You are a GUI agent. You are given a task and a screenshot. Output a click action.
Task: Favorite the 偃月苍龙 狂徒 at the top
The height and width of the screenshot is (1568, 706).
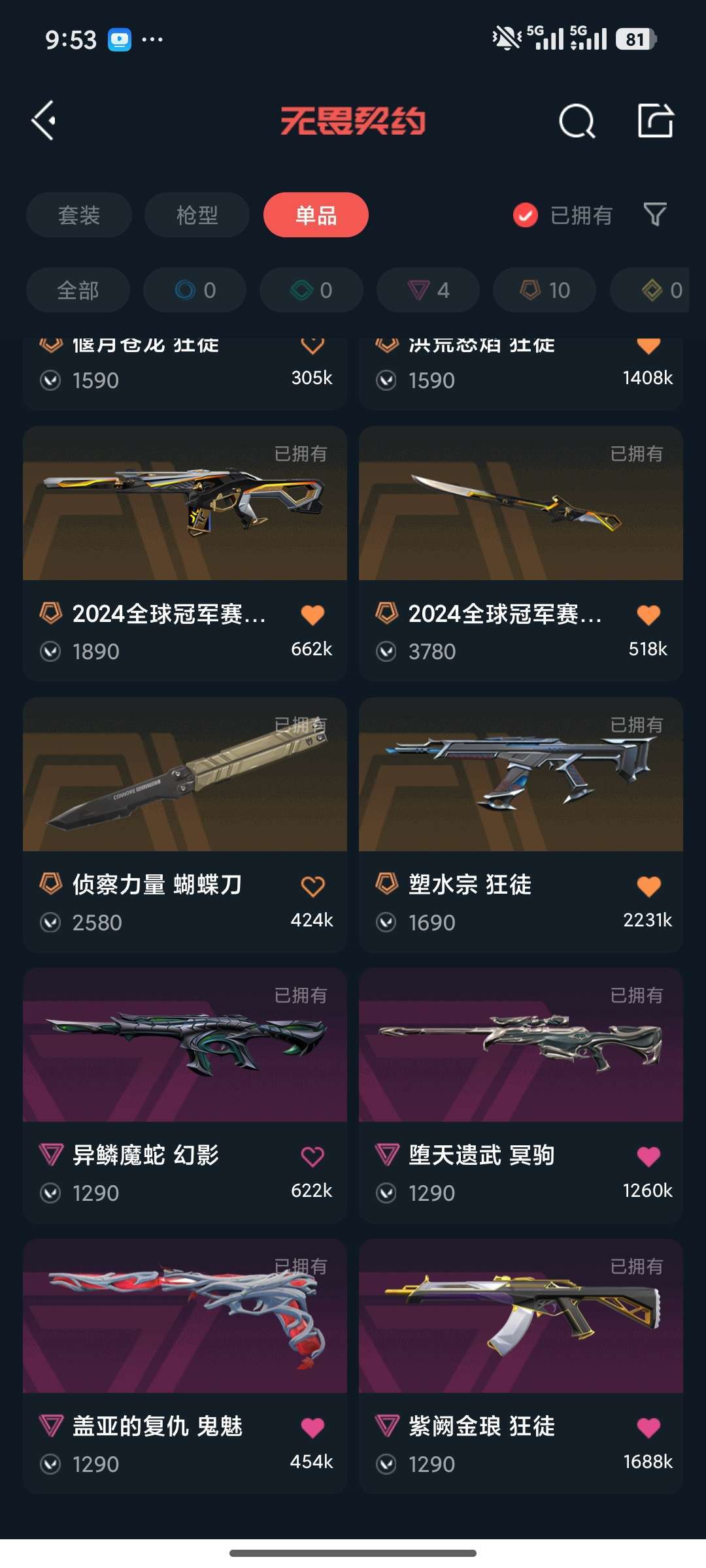coord(313,344)
